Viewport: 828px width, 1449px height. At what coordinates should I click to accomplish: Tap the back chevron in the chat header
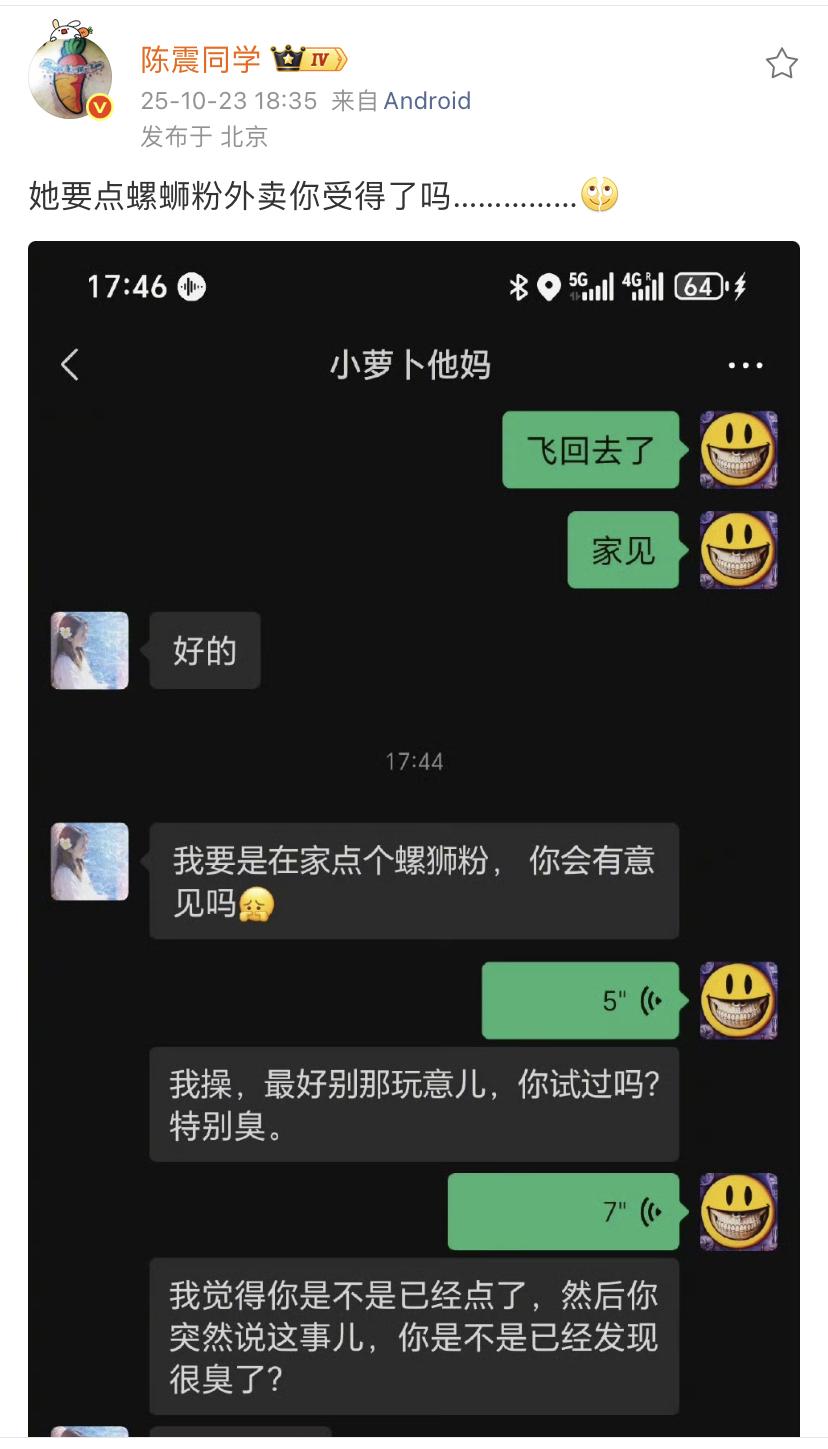[69, 365]
